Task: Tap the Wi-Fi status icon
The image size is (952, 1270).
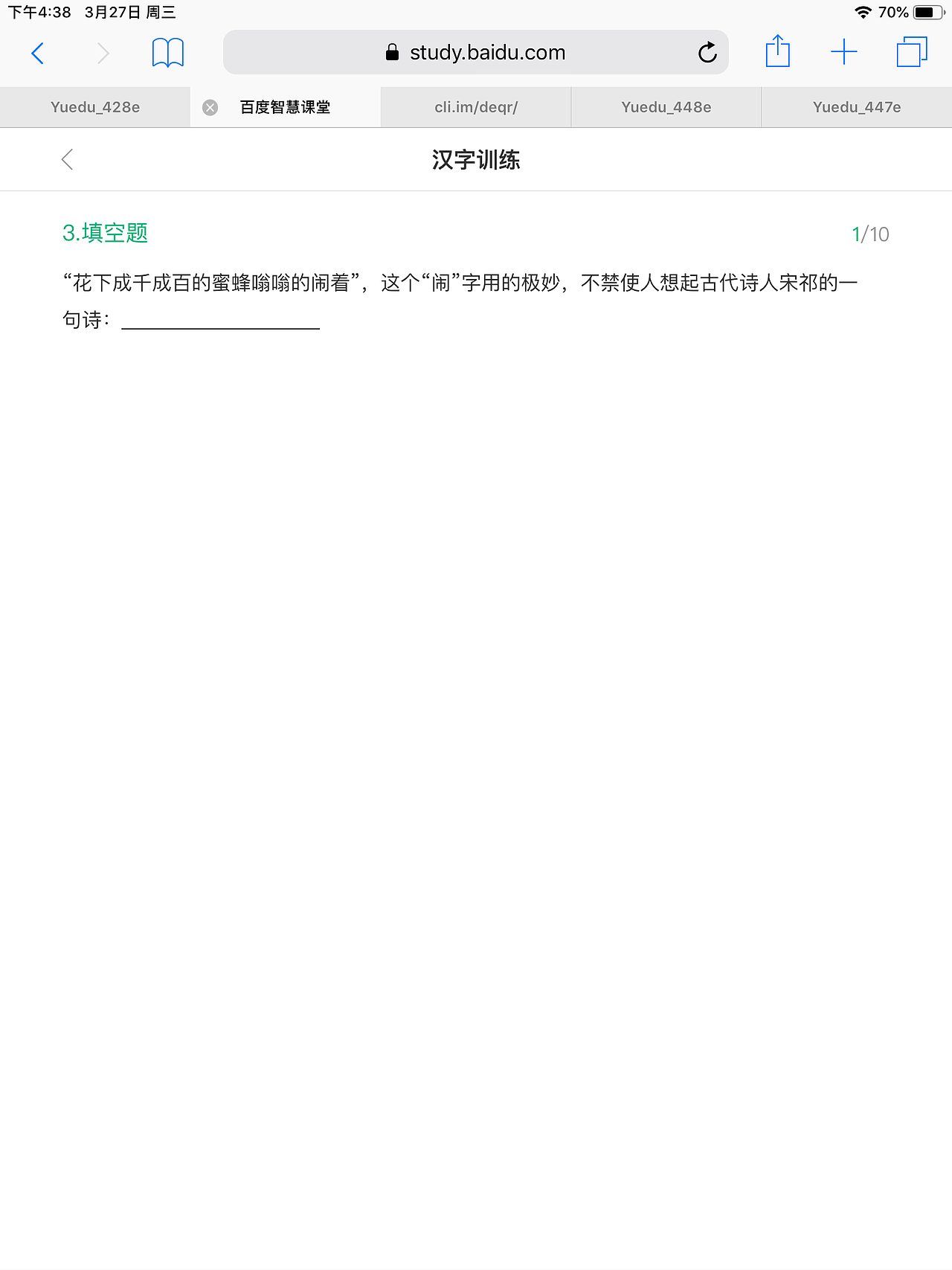Action: click(x=862, y=12)
